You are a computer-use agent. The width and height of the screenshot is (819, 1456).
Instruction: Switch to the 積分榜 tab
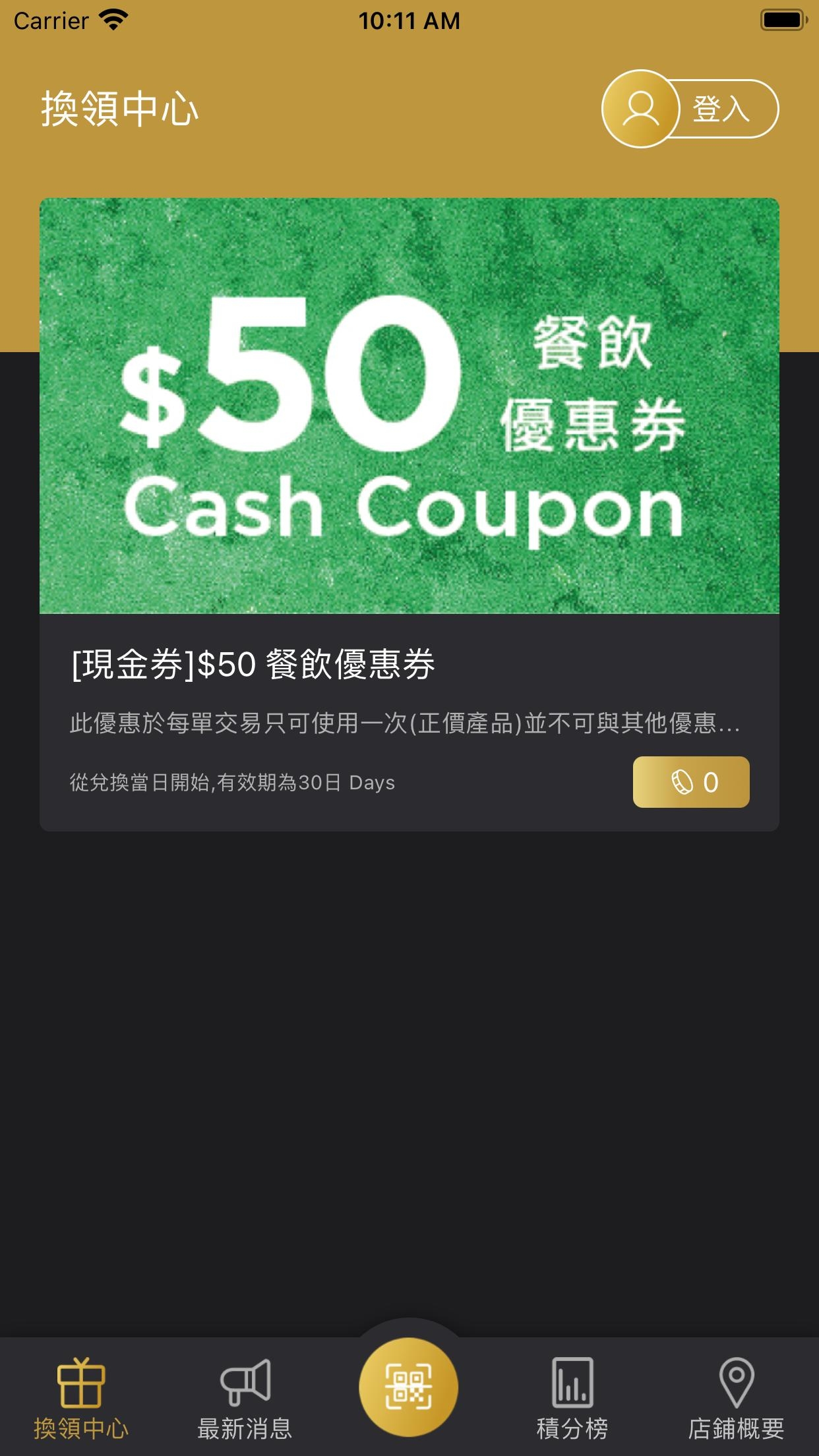pyautogui.click(x=572, y=1398)
